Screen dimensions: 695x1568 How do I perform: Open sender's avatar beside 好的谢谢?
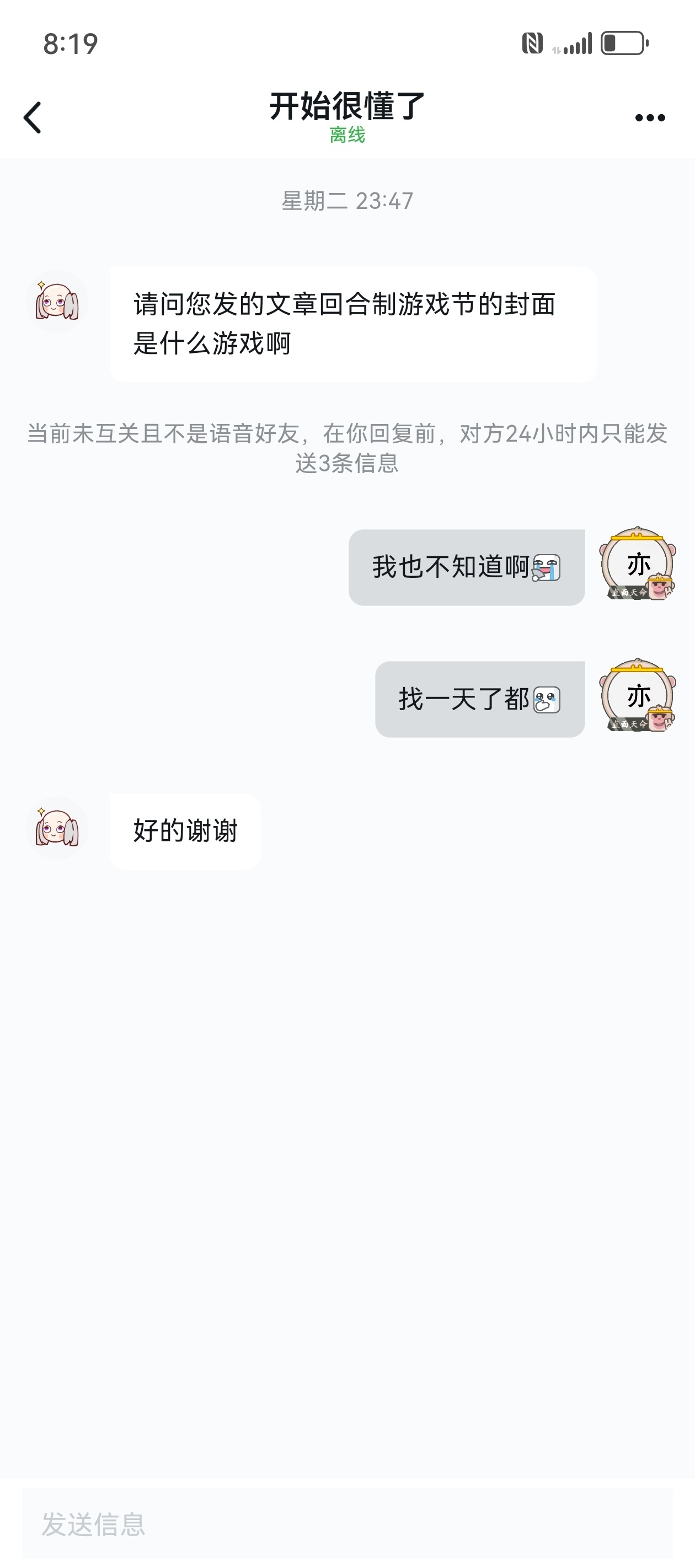point(57,829)
